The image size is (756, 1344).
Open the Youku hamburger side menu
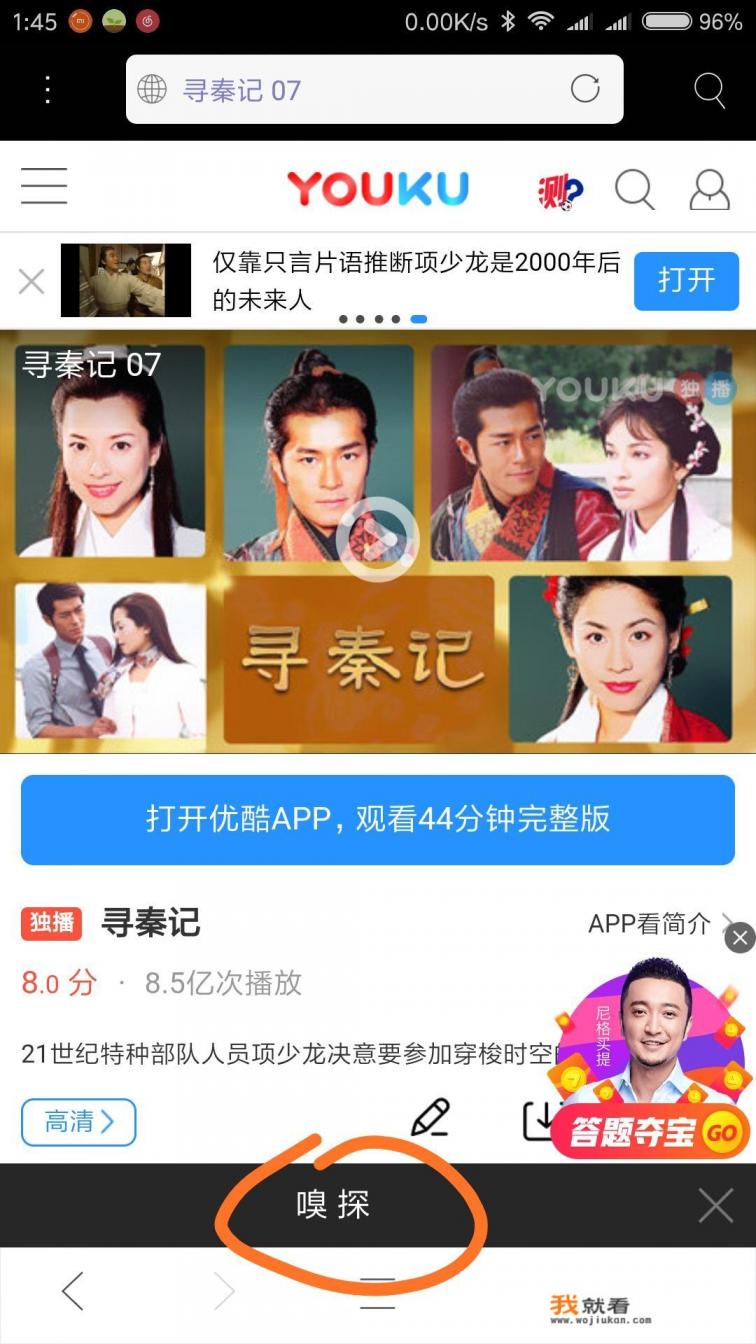pos(43,186)
